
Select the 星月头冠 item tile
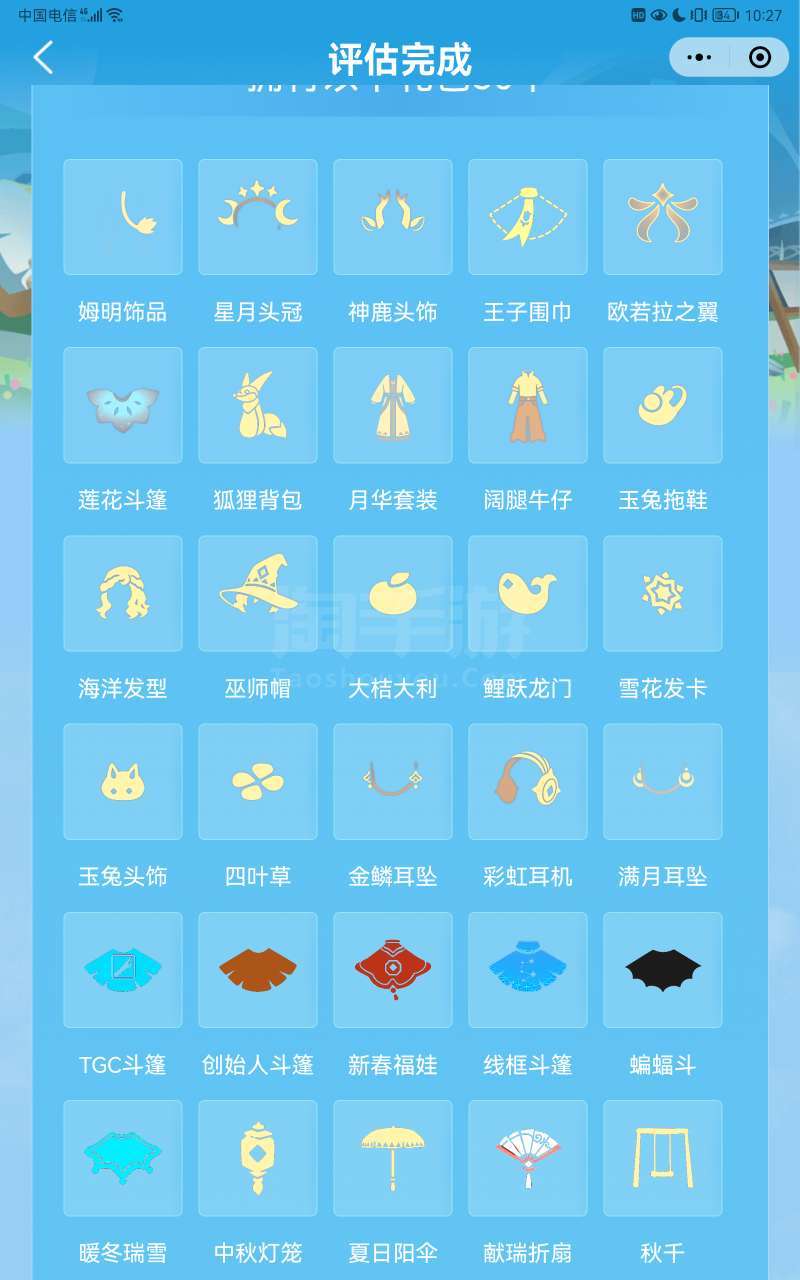tap(258, 217)
